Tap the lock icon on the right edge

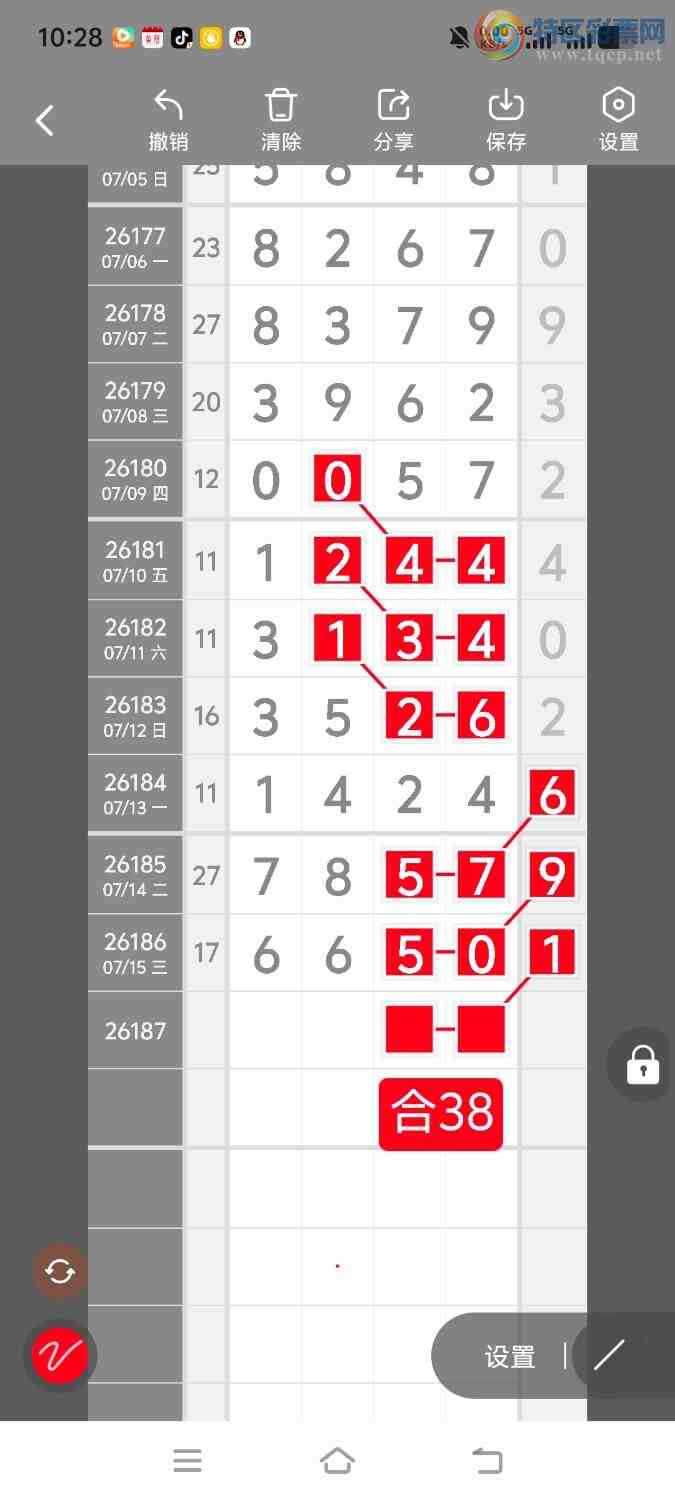(642, 1065)
